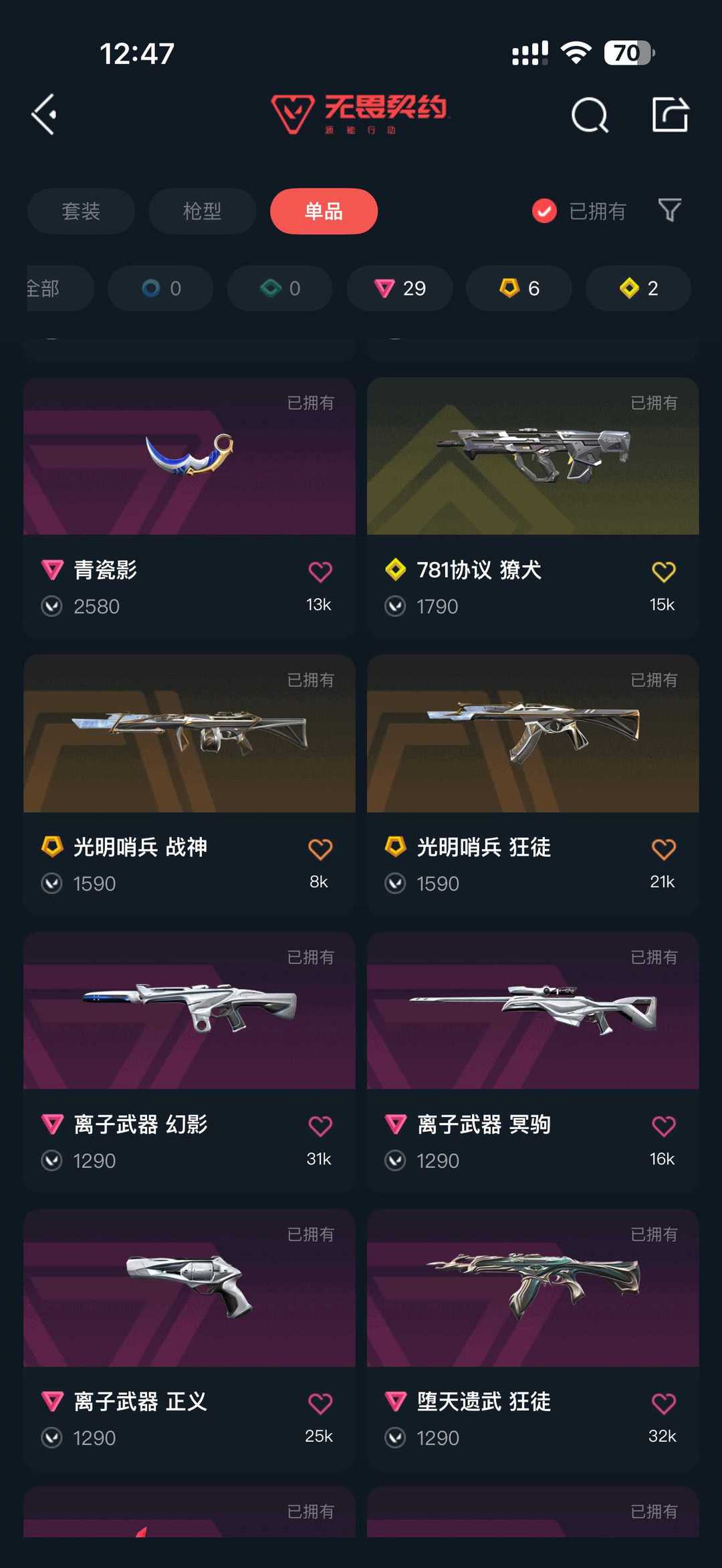Filter by the yellow tier chip showing 2

638,289
